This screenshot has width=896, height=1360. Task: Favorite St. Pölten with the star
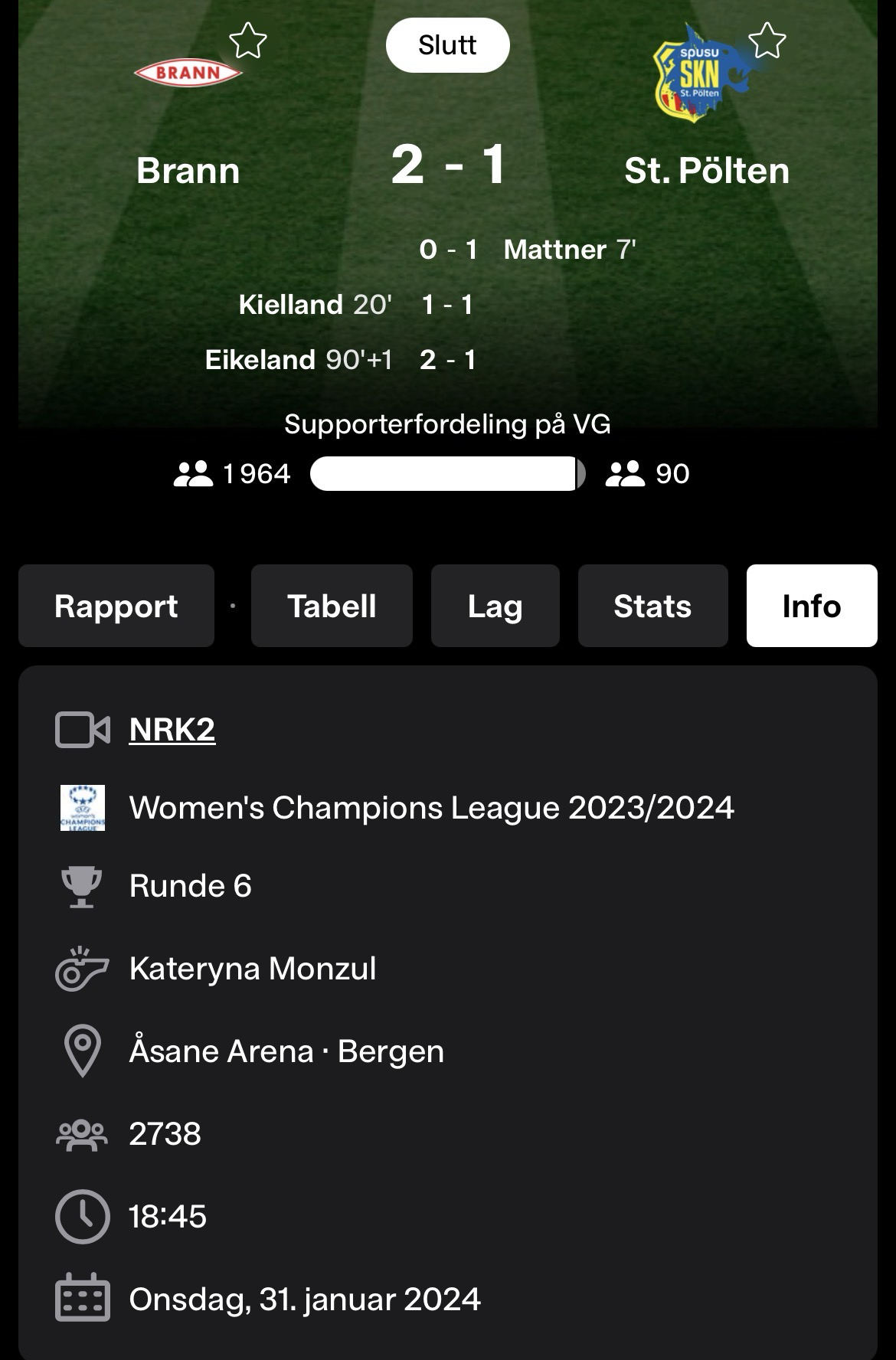coord(767,41)
